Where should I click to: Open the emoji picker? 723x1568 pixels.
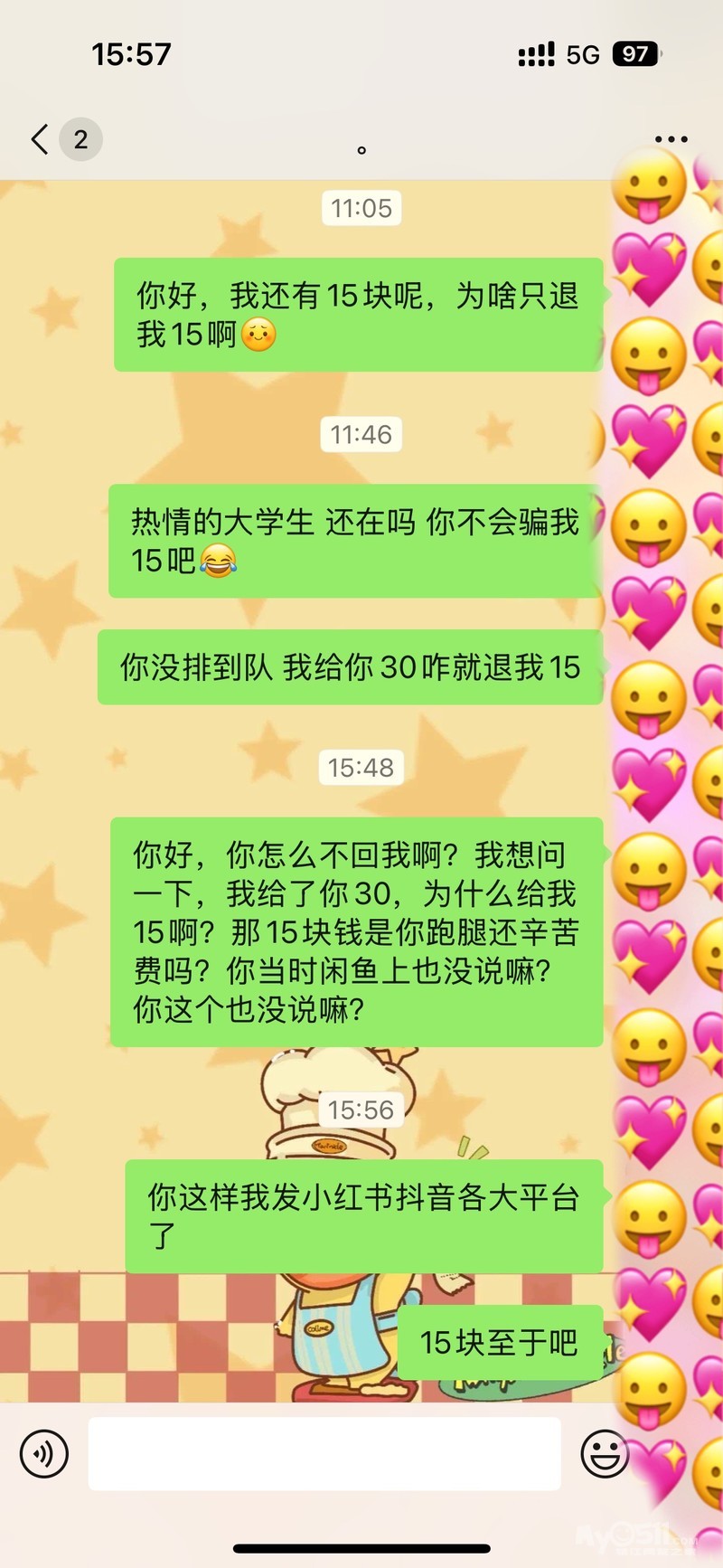point(604,1453)
